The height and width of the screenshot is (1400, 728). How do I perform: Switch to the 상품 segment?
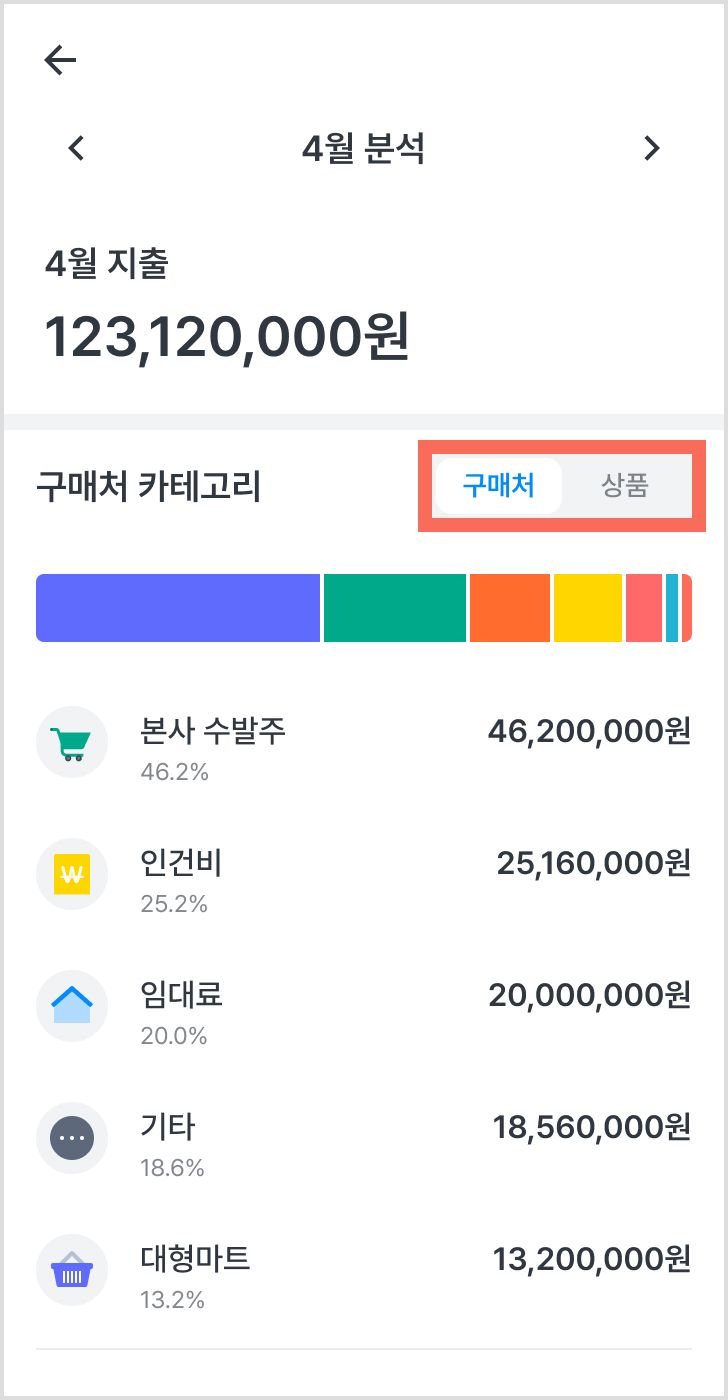(x=625, y=486)
